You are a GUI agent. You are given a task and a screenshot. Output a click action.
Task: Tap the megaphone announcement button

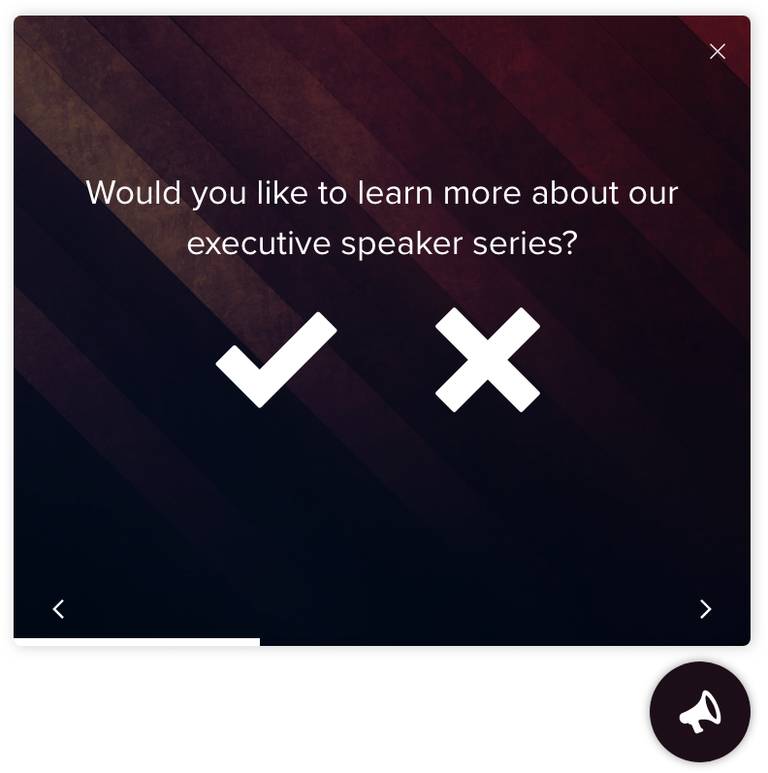click(x=700, y=712)
